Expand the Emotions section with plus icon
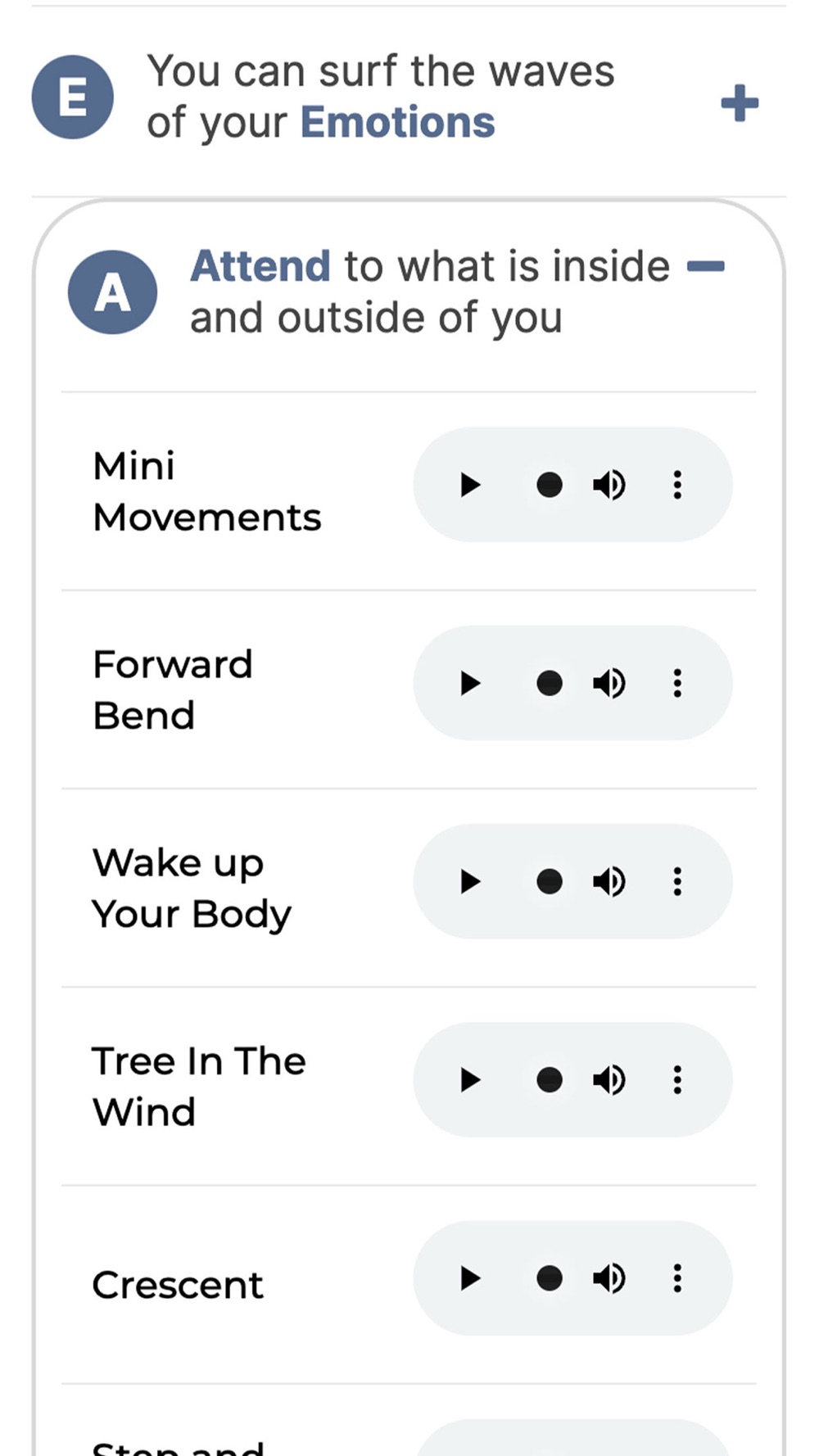819x1456 pixels. click(x=740, y=103)
